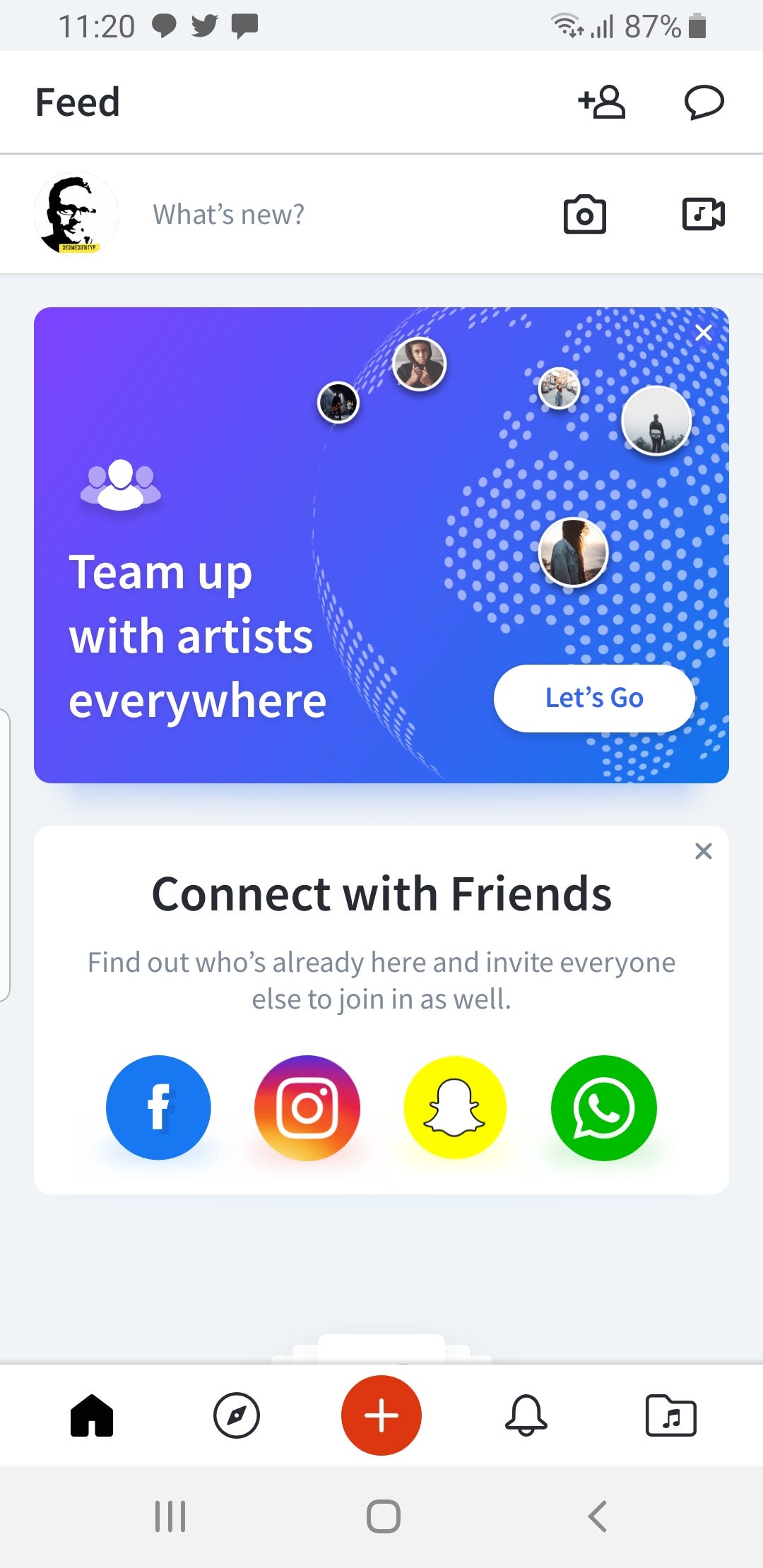Add a music video post
This screenshot has height=1568, width=763.
tap(703, 214)
